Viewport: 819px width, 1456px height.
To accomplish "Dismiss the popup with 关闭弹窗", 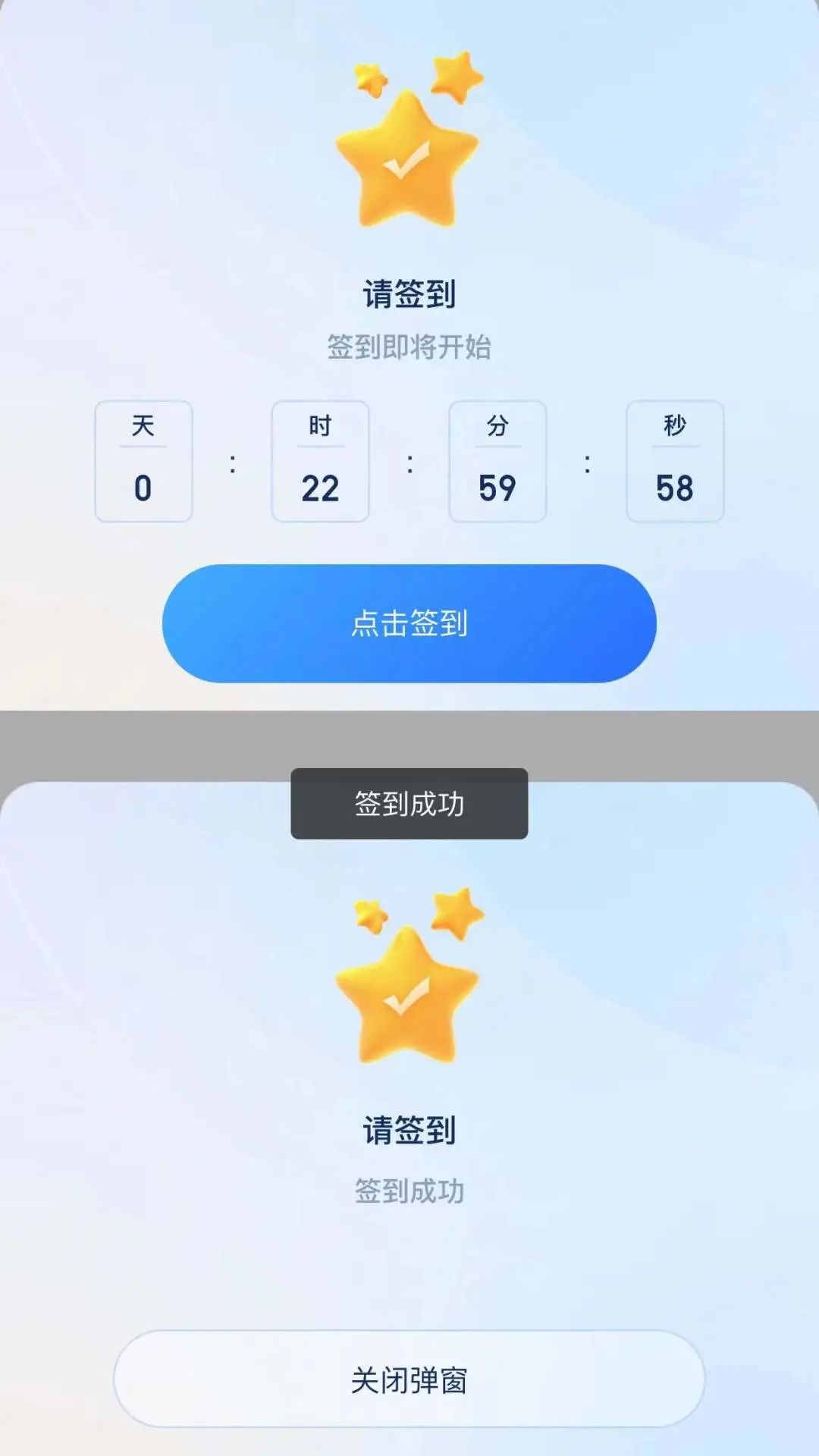I will pyautogui.click(x=409, y=1379).
